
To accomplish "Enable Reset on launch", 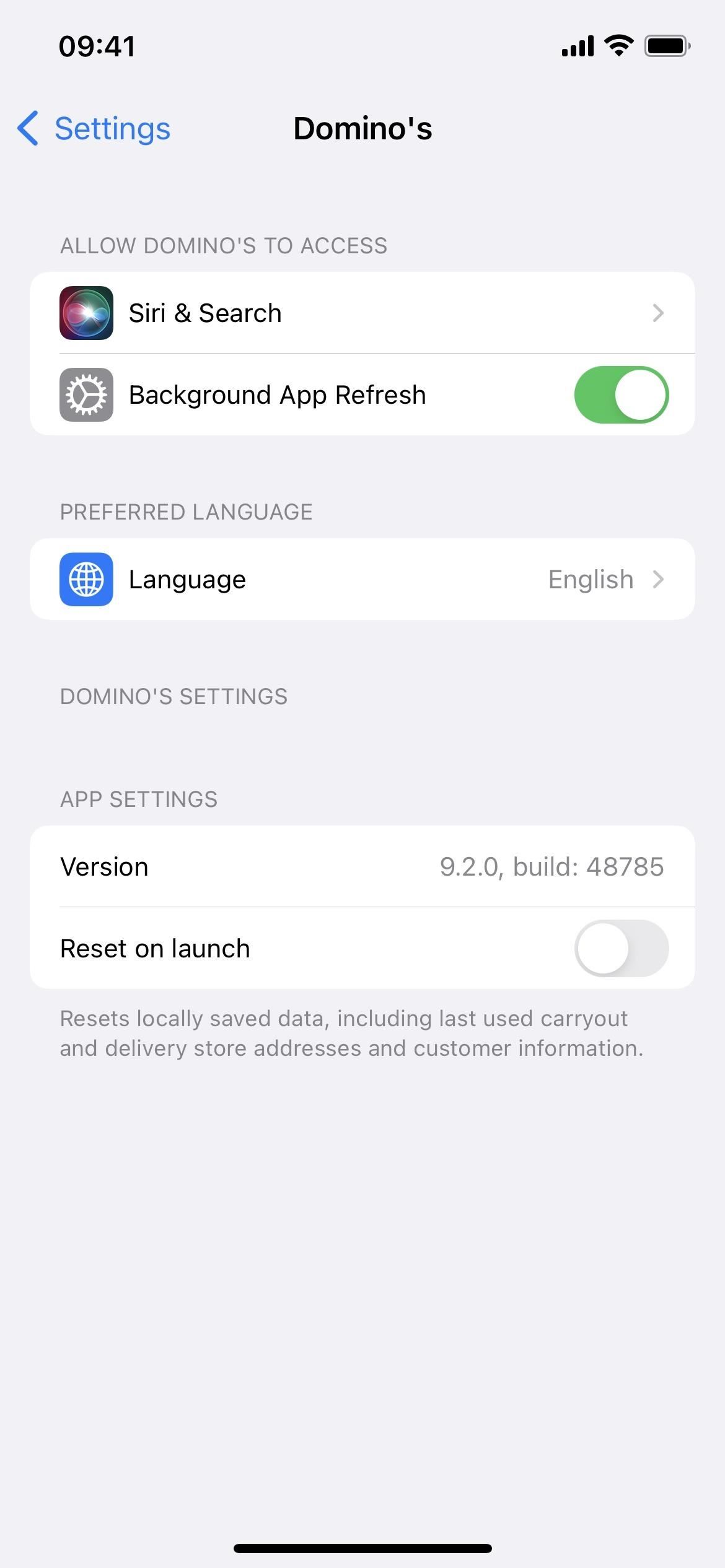I will pos(621,949).
